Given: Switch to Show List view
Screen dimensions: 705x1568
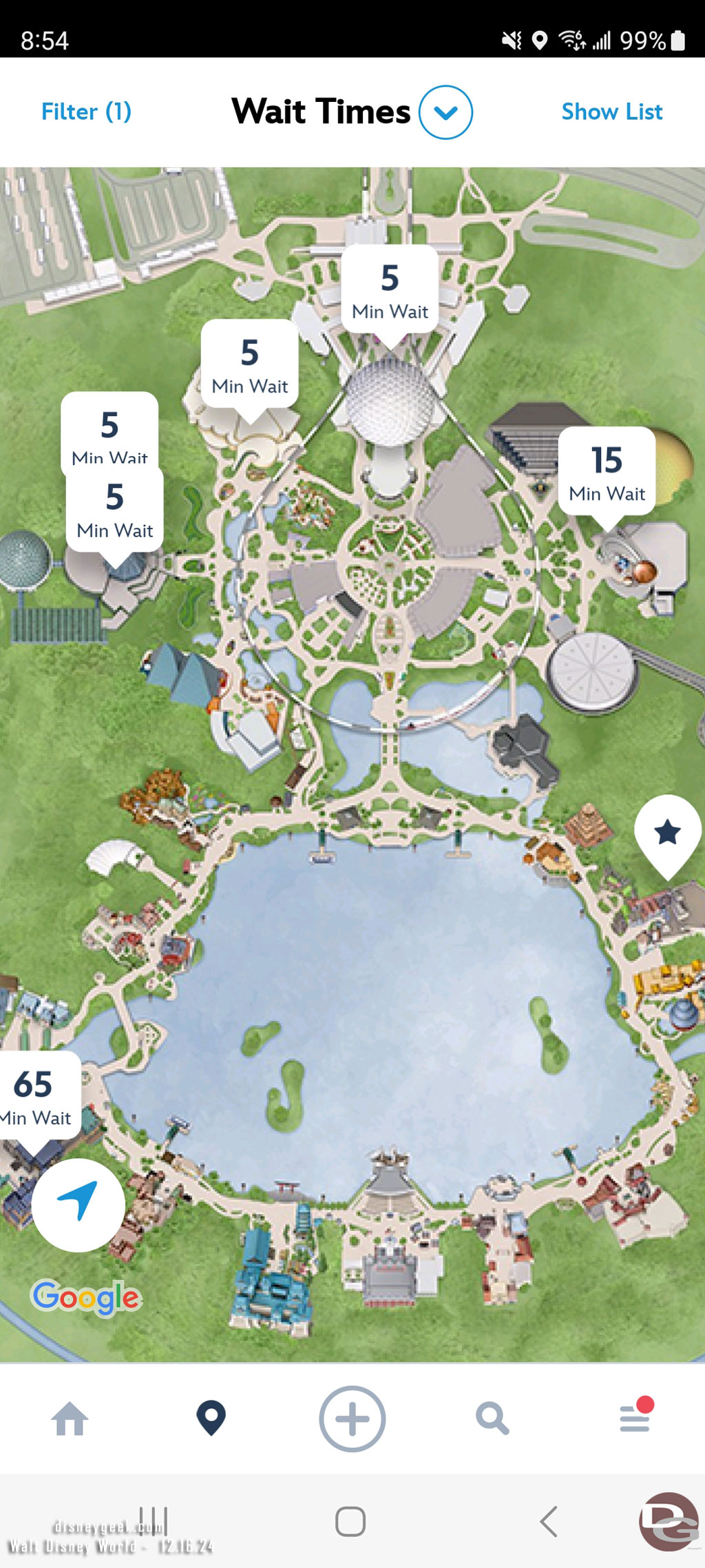Looking at the screenshot, I should 611,112.
